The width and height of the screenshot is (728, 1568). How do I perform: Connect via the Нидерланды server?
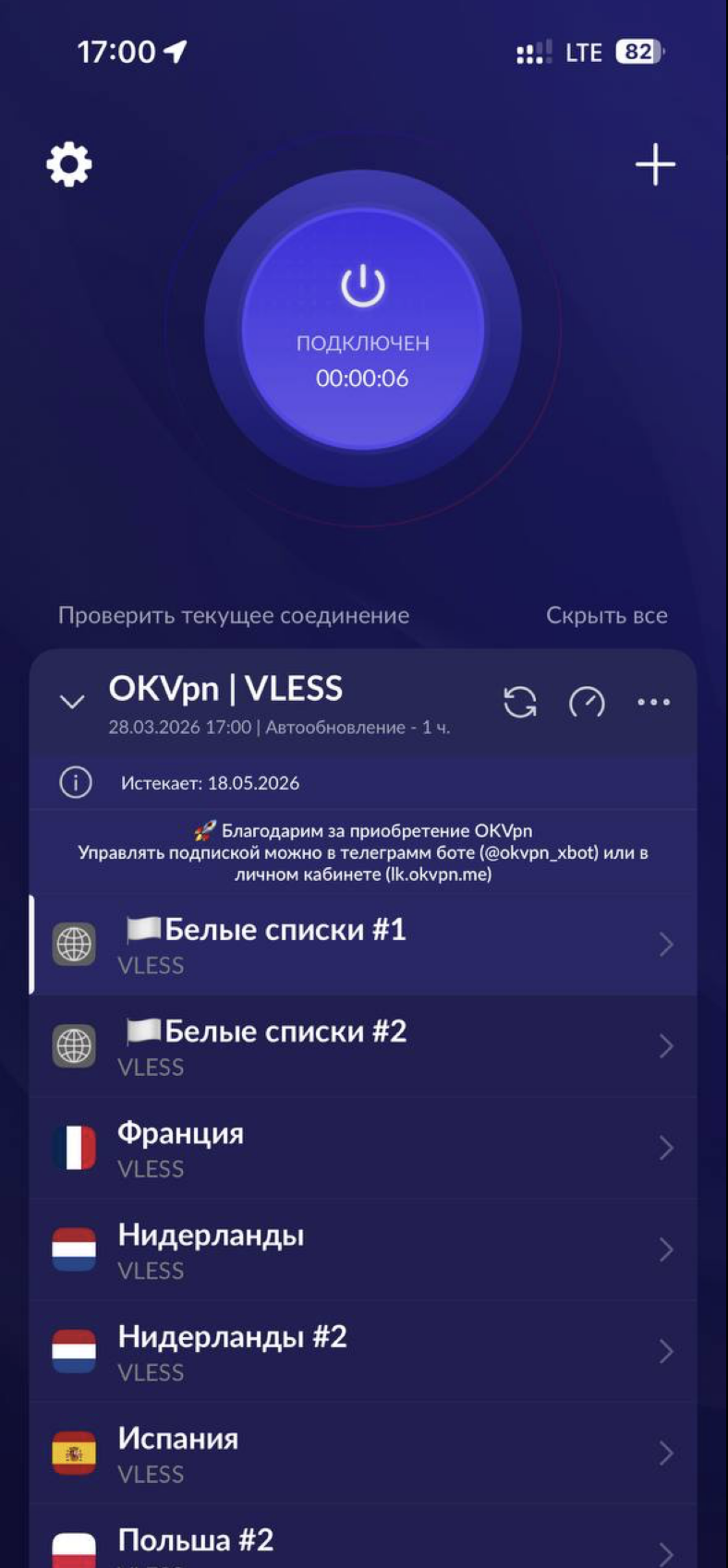tap(362, 1249)
